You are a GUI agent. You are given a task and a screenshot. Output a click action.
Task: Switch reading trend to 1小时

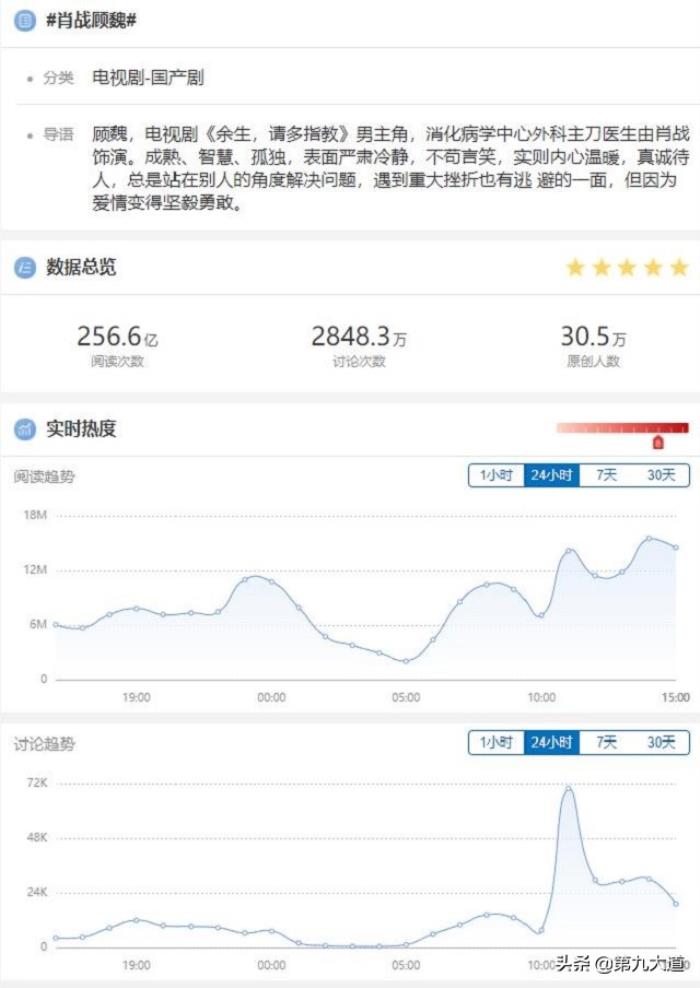496,475
